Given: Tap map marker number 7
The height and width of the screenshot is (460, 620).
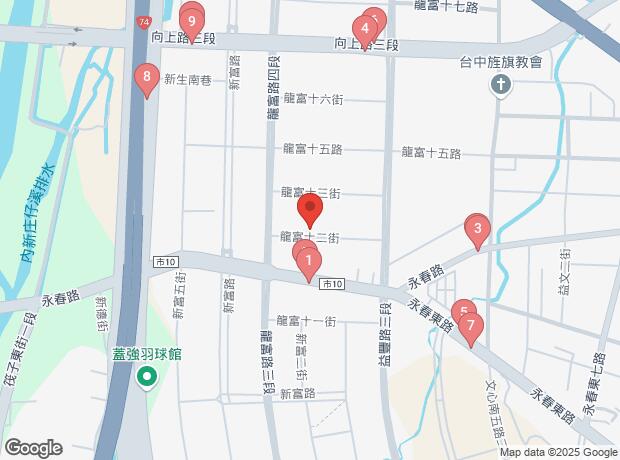Looking at the screenshot, I should click(x=470, y=325).
